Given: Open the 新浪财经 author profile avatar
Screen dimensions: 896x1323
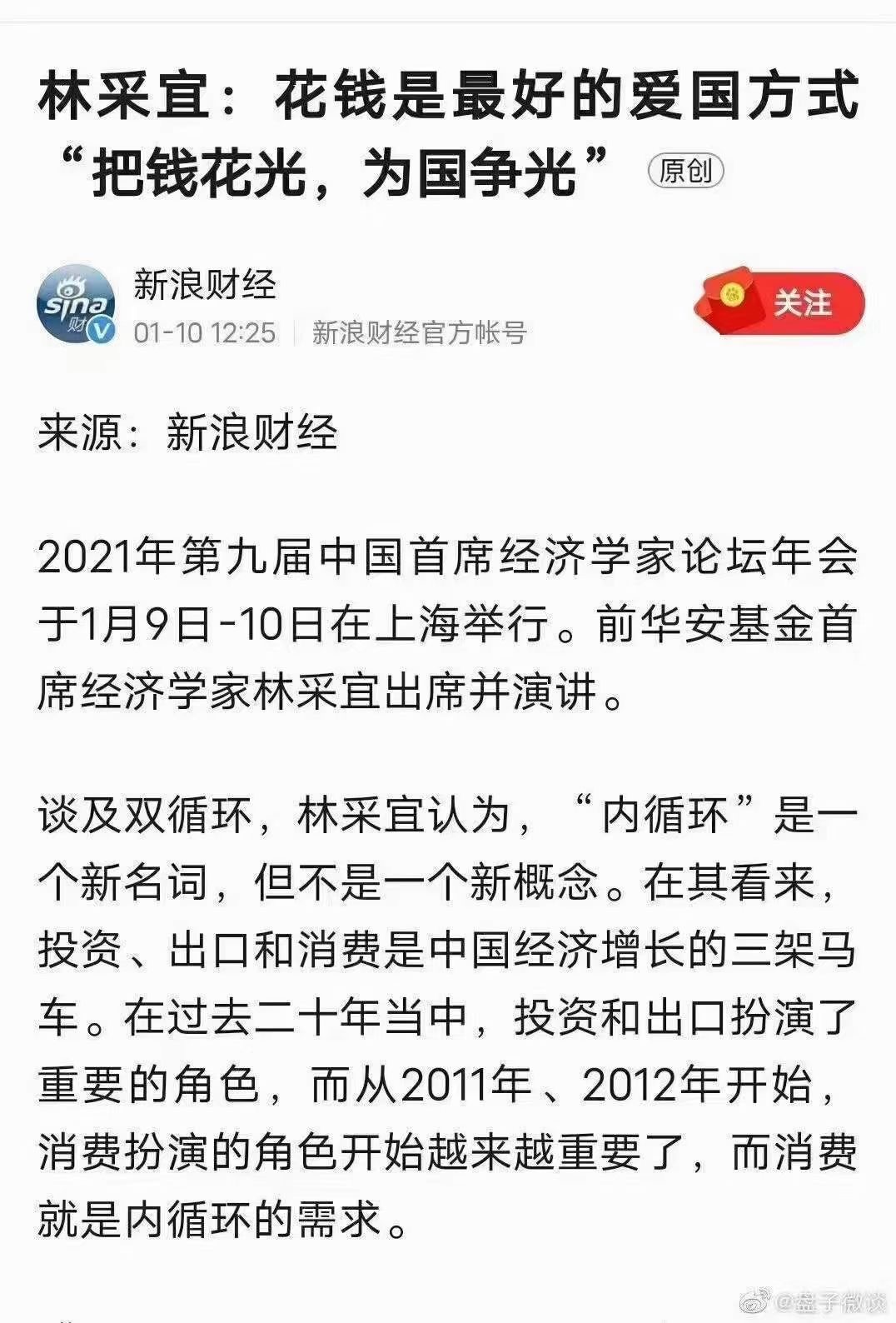Looking at the screenshot, I should [x=76, y=305].
